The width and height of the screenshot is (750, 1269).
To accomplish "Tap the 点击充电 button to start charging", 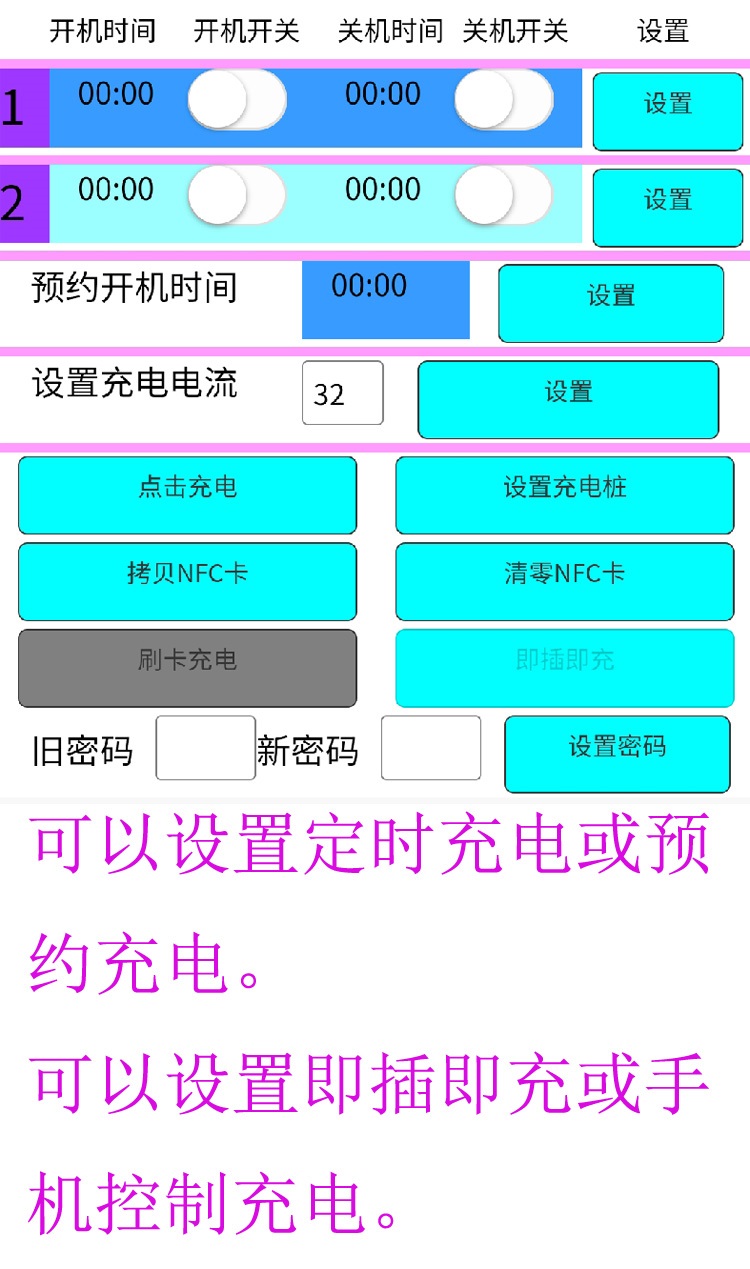I will click(x=186, y=494).
